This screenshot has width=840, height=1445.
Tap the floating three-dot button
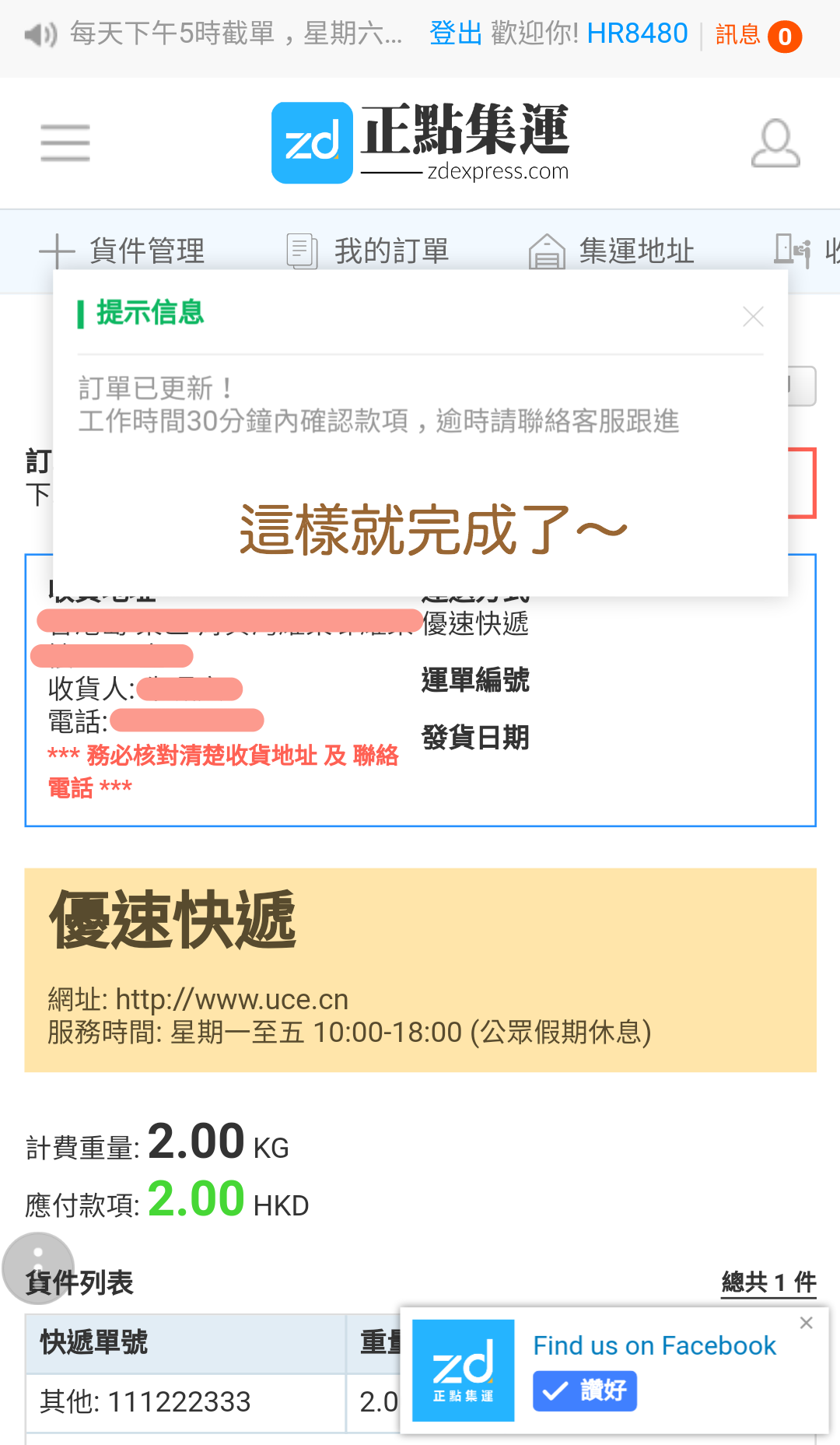[38, 1268]
